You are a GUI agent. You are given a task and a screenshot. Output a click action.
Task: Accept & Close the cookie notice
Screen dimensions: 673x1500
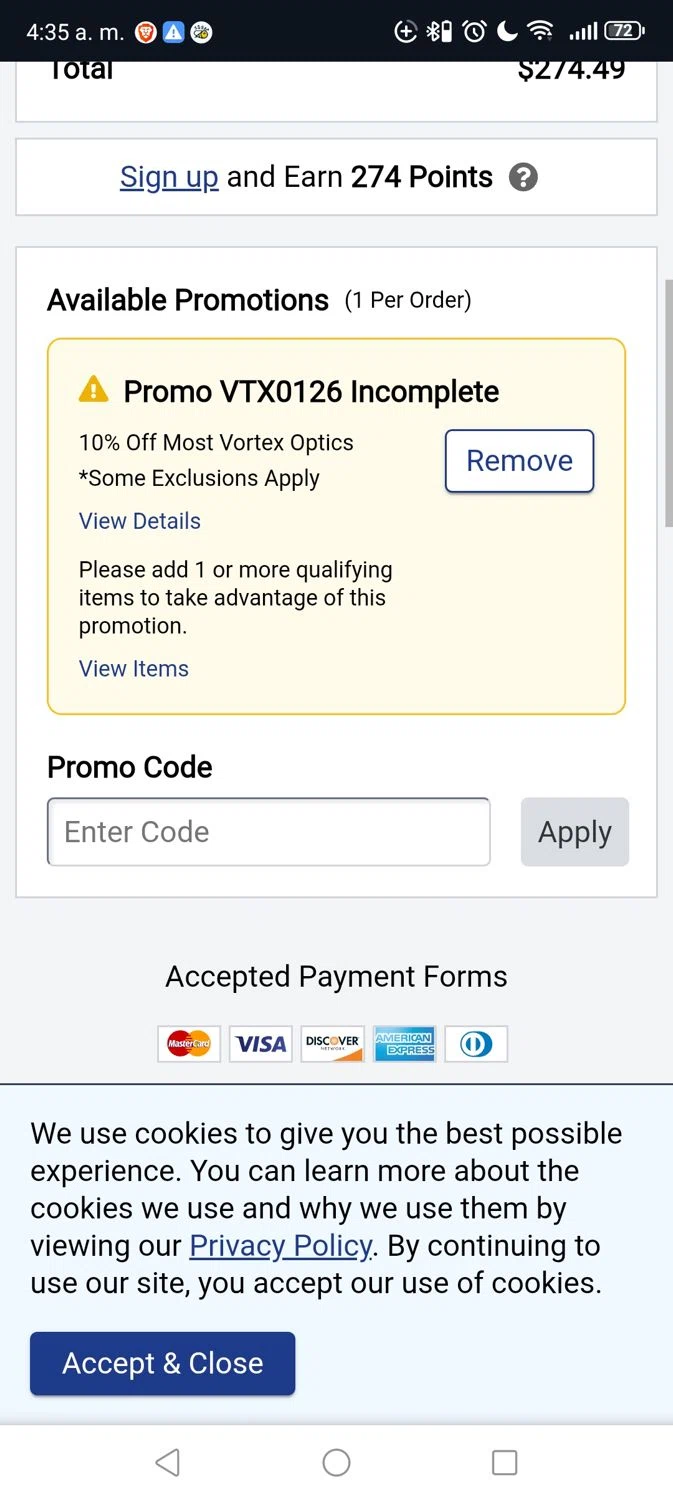tap(162, 1363)
